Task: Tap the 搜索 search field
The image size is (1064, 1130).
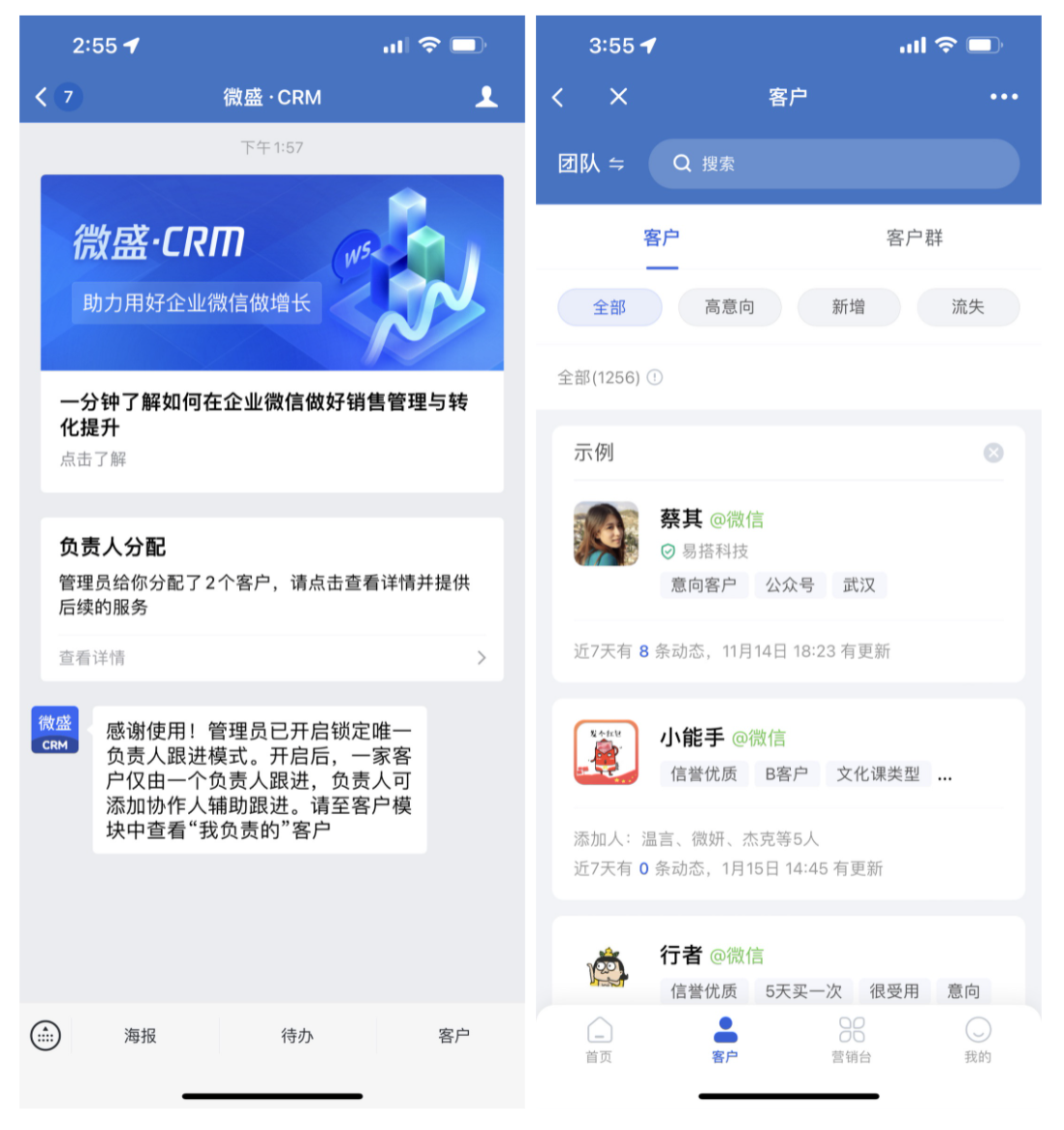Action: pos(833,164)
